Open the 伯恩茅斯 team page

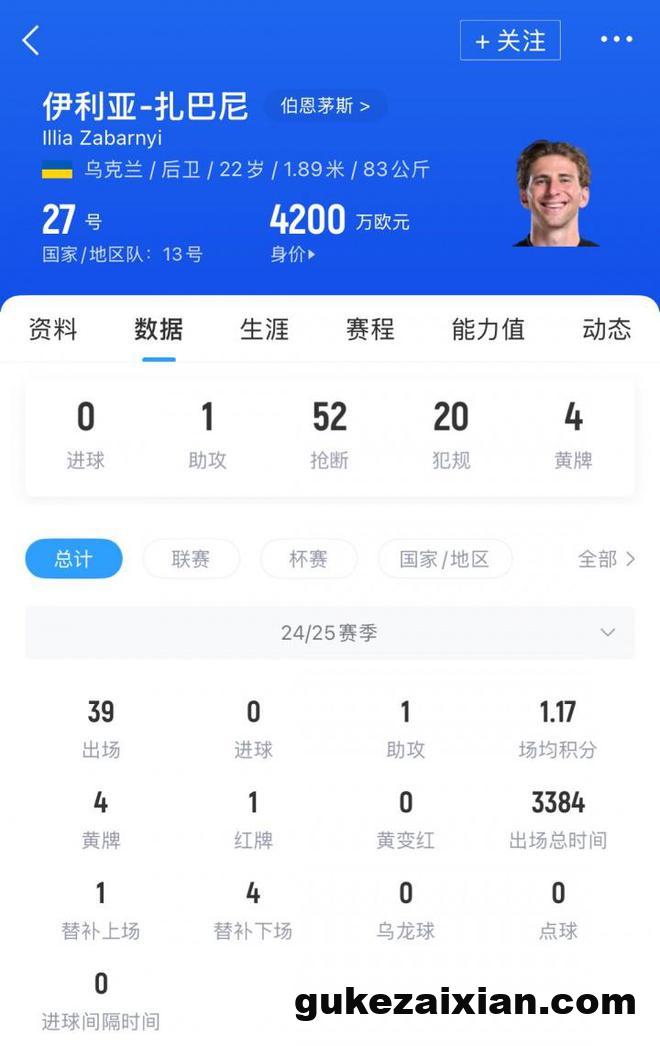[x=325, y=105]
